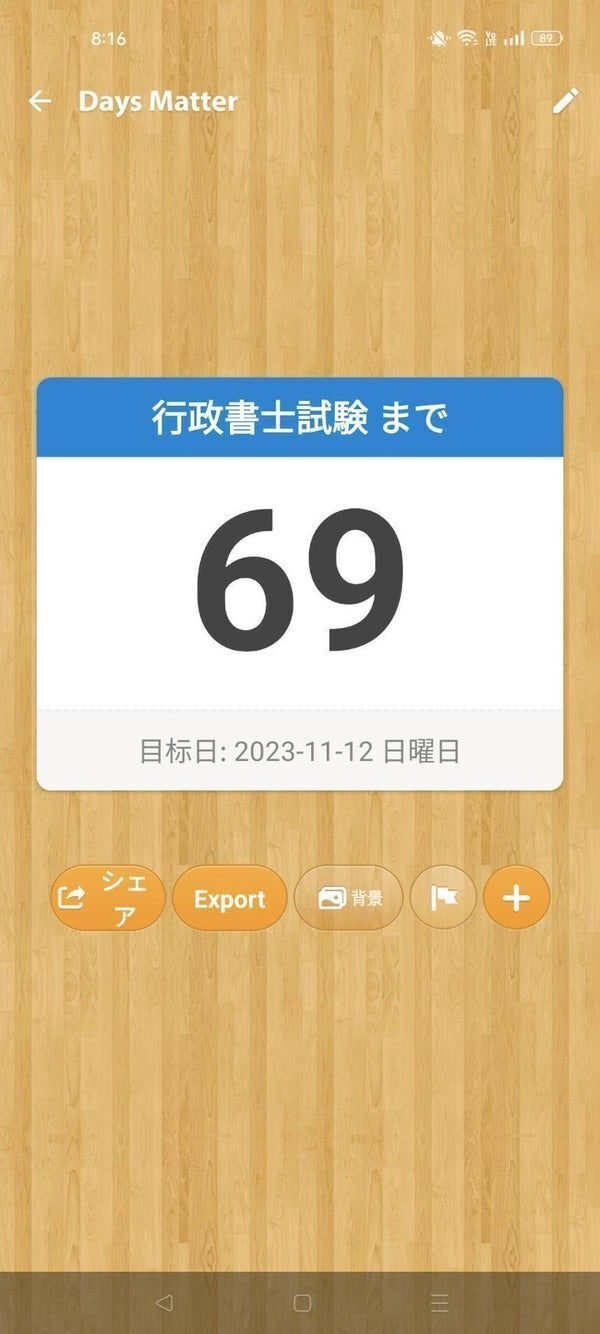Add a new event with plus button

tap(516, 898)
